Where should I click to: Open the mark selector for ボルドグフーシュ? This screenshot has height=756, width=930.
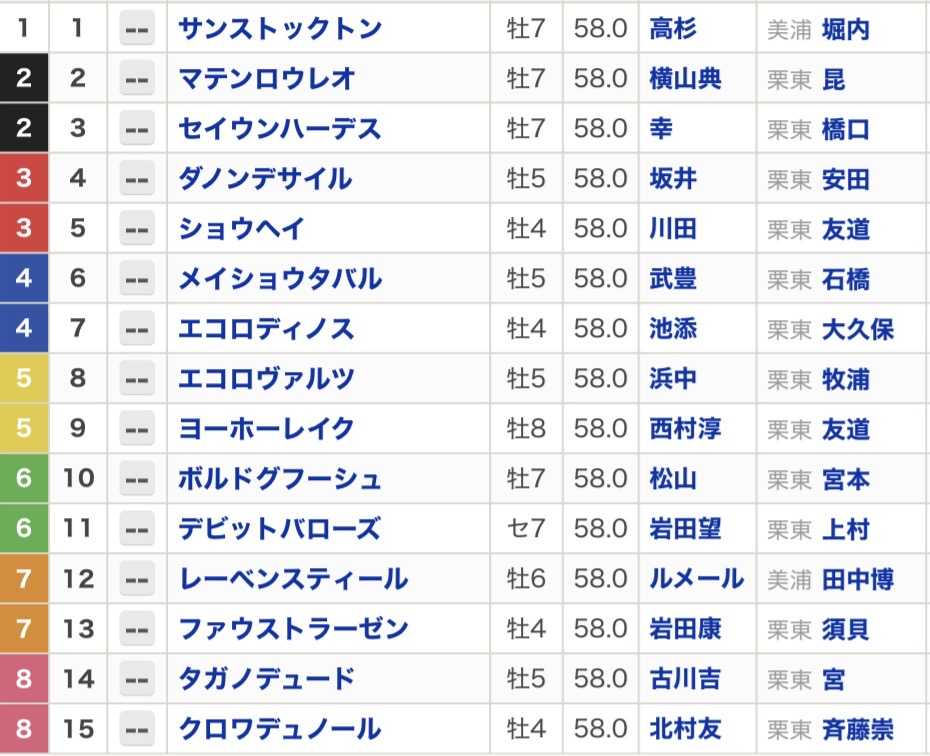pos(137,479)
